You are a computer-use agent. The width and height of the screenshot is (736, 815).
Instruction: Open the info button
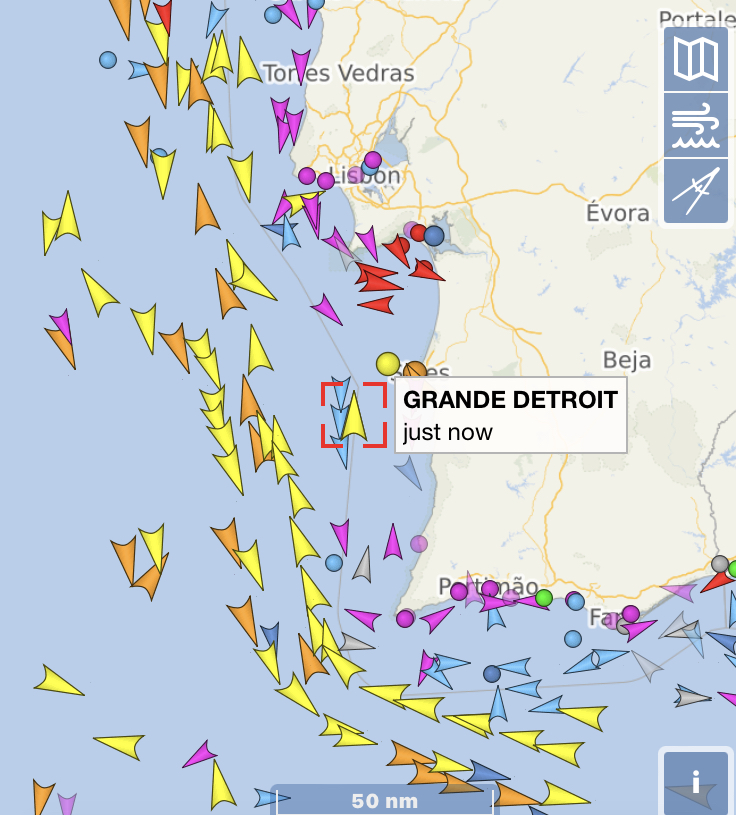[695, 781]
